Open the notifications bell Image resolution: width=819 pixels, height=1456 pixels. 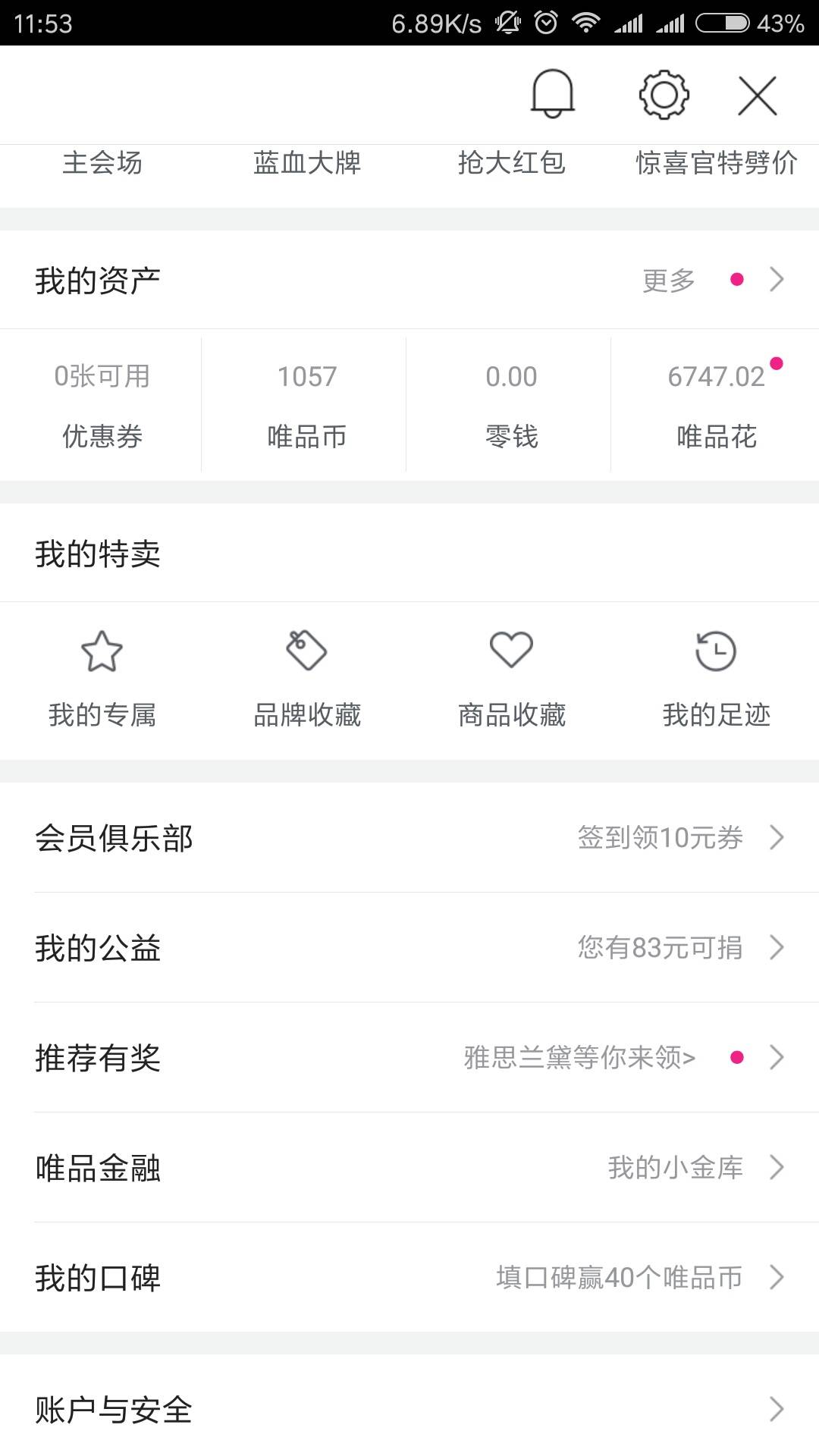(x=552, y=95)
